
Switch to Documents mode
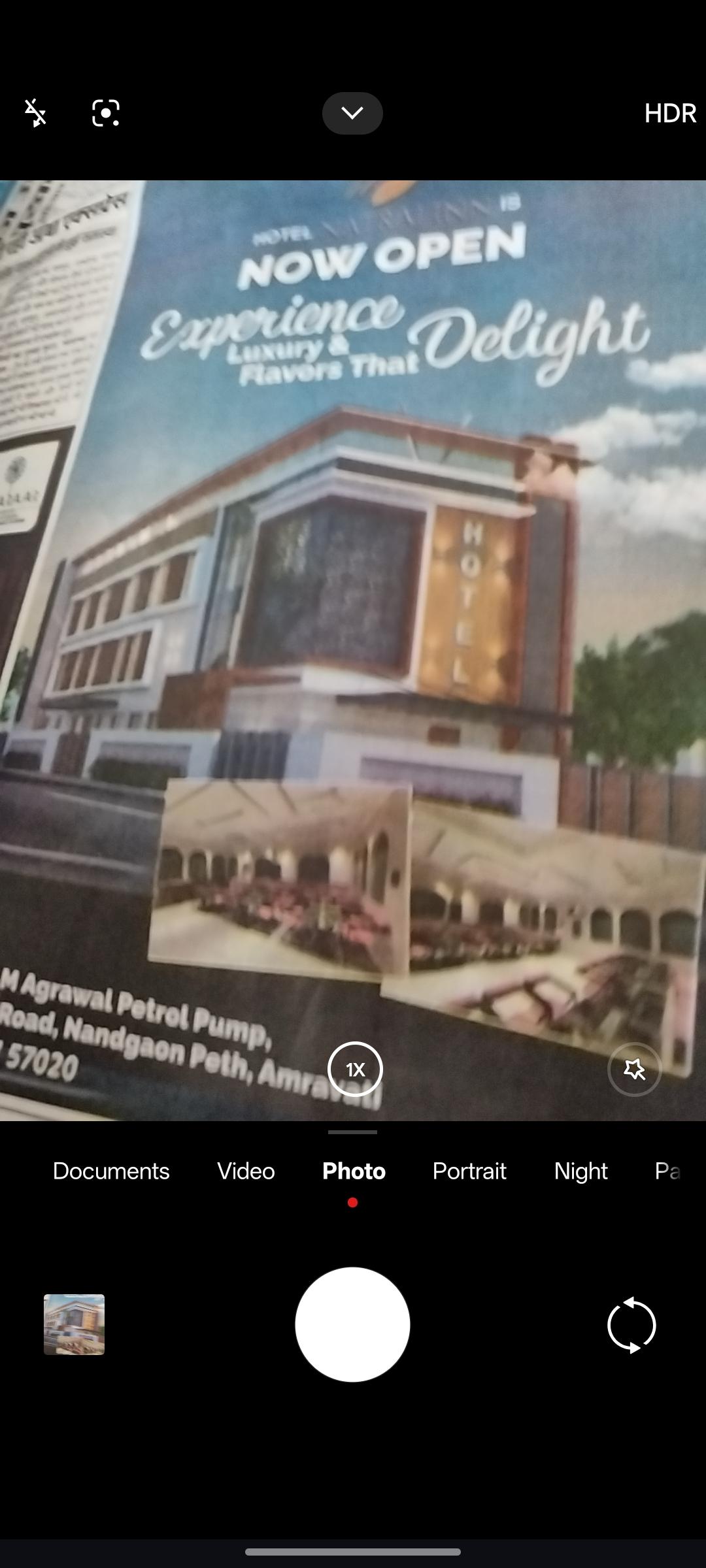click(x=111, y=1171)
